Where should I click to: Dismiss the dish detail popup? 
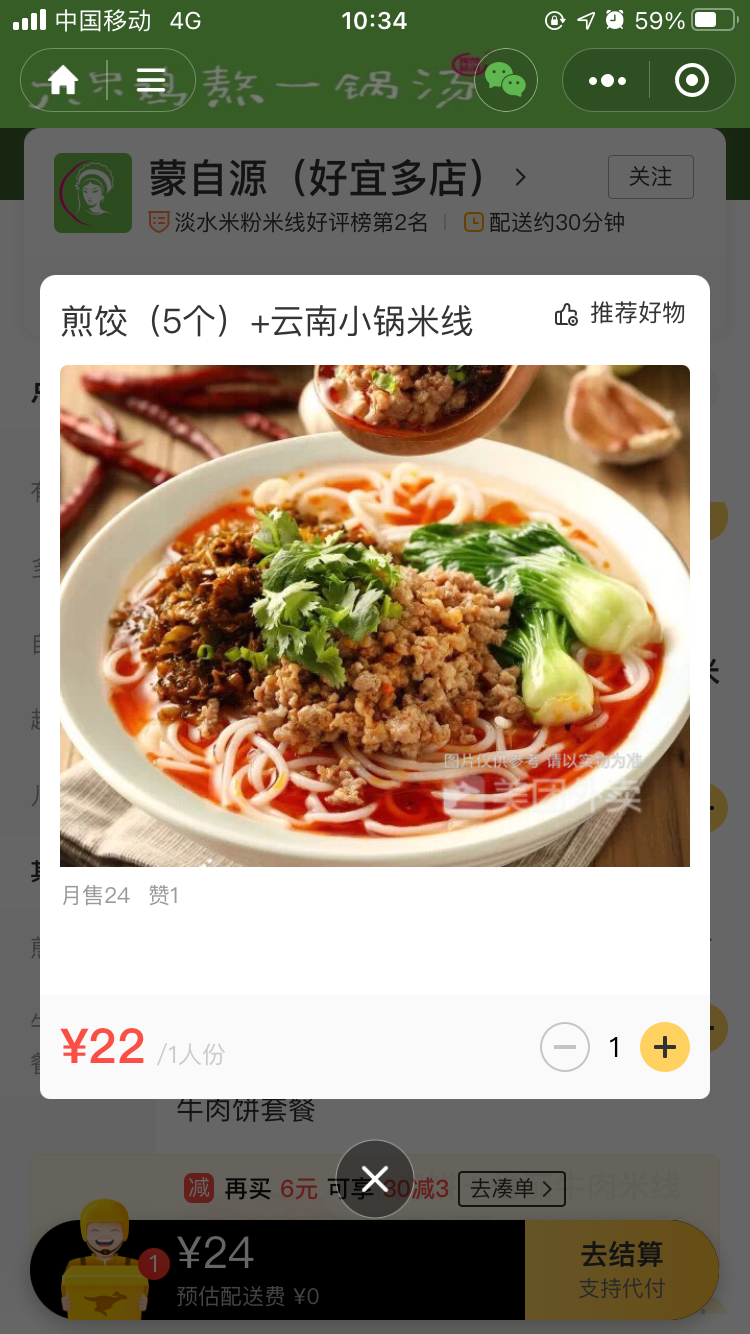(x=375, y=1179)
